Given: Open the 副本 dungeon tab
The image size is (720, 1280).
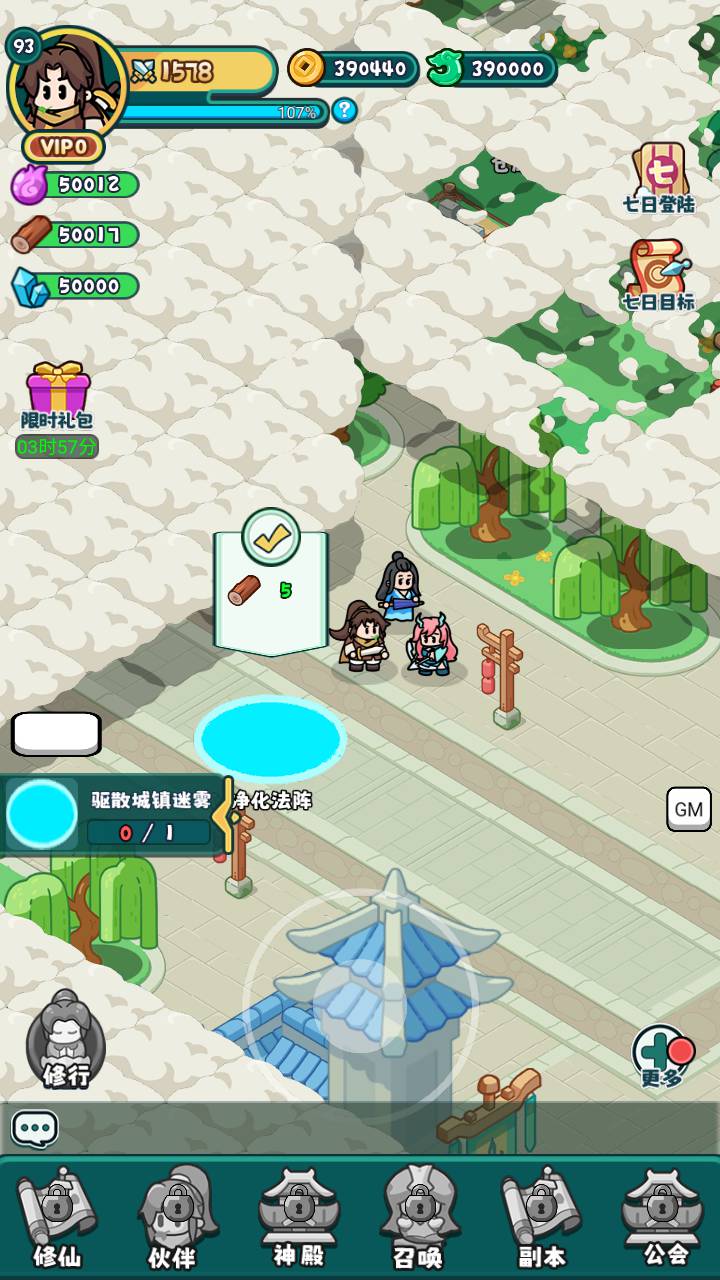Looking at the screenshot, I should (x=541, y=1218).
